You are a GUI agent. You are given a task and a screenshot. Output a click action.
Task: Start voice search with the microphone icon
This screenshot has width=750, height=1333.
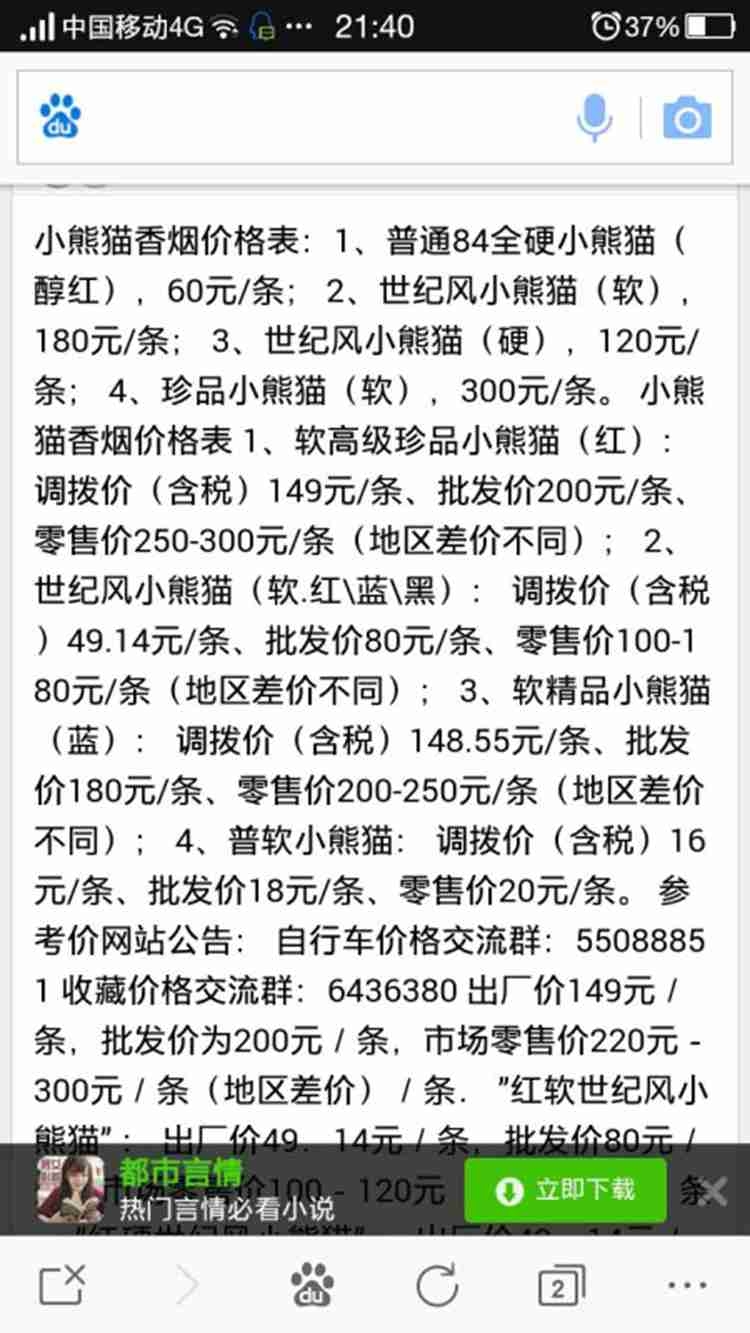(x=595, y=118)
